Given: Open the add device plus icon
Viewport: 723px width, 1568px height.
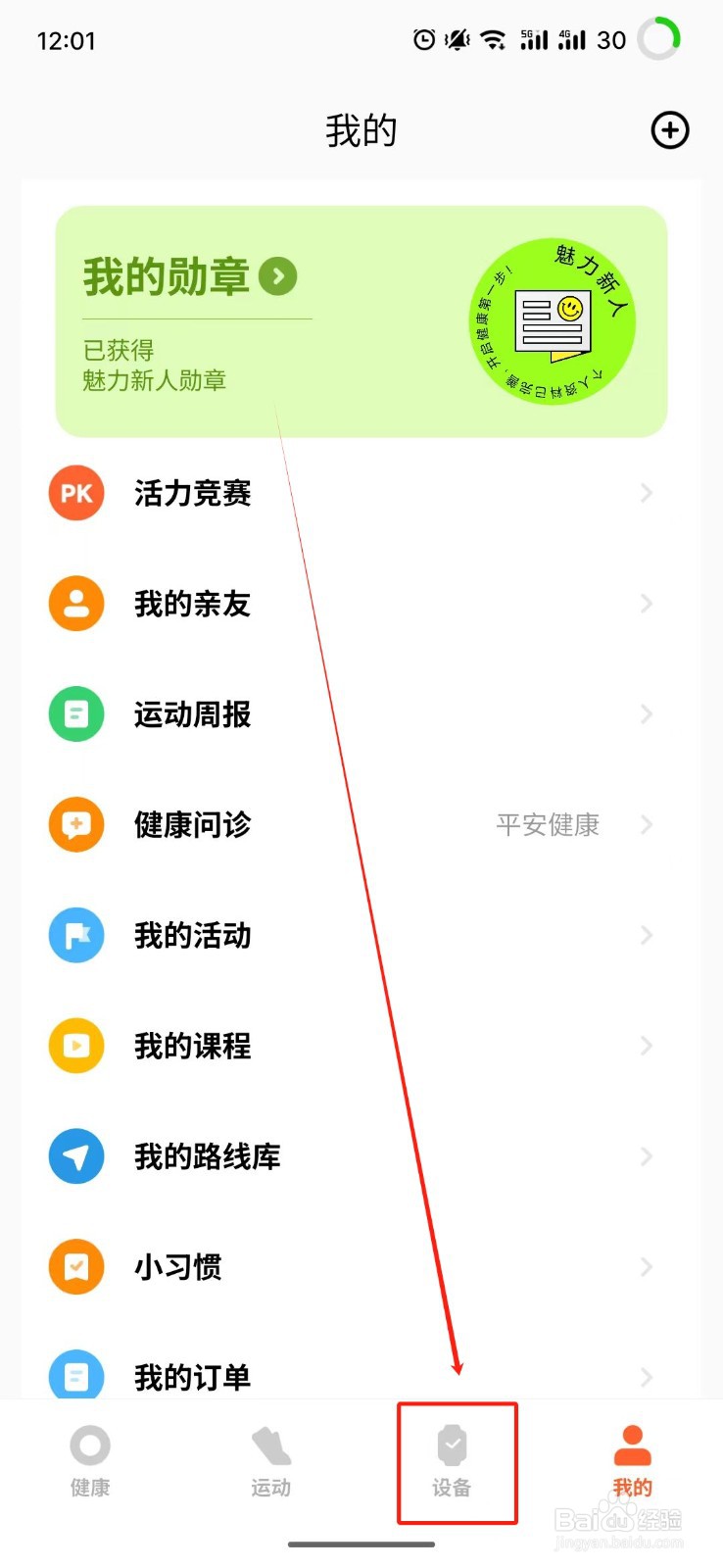Looking at the screenshot, I should pyautogui.click(x=670, y=129).
